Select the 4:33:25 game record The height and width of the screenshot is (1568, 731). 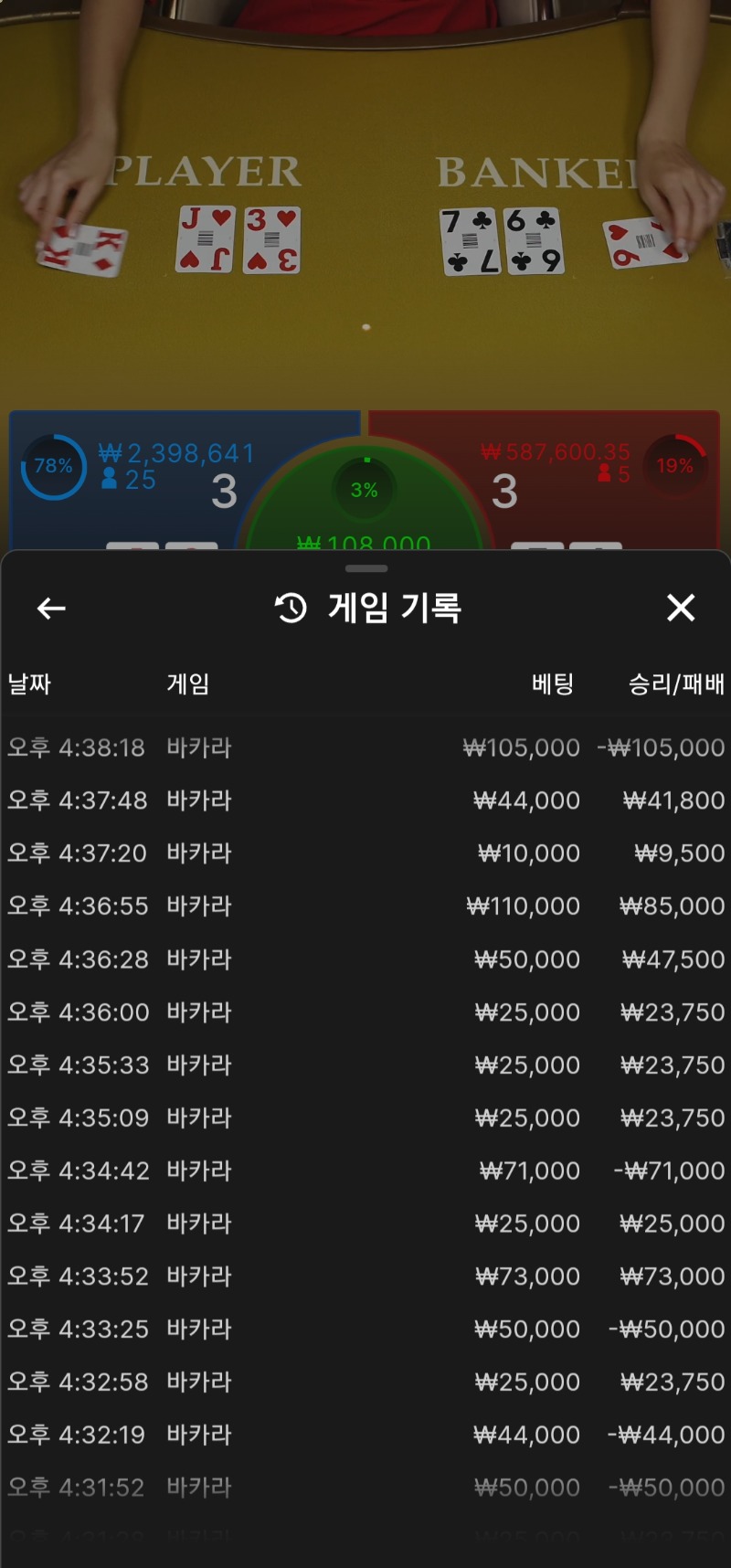pyautogui.click(x=365, y=1330)
